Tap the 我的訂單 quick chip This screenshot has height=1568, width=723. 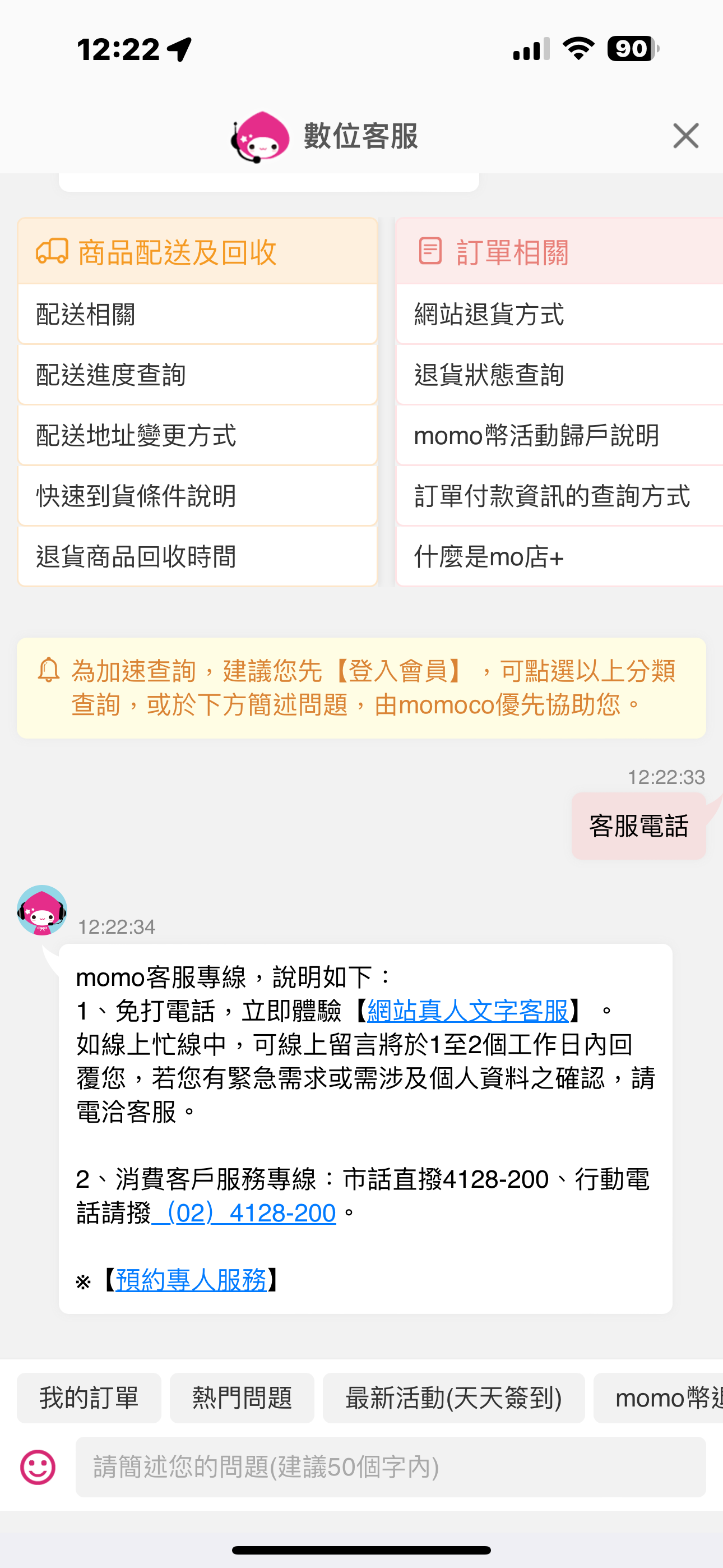tap(89, 1398)
